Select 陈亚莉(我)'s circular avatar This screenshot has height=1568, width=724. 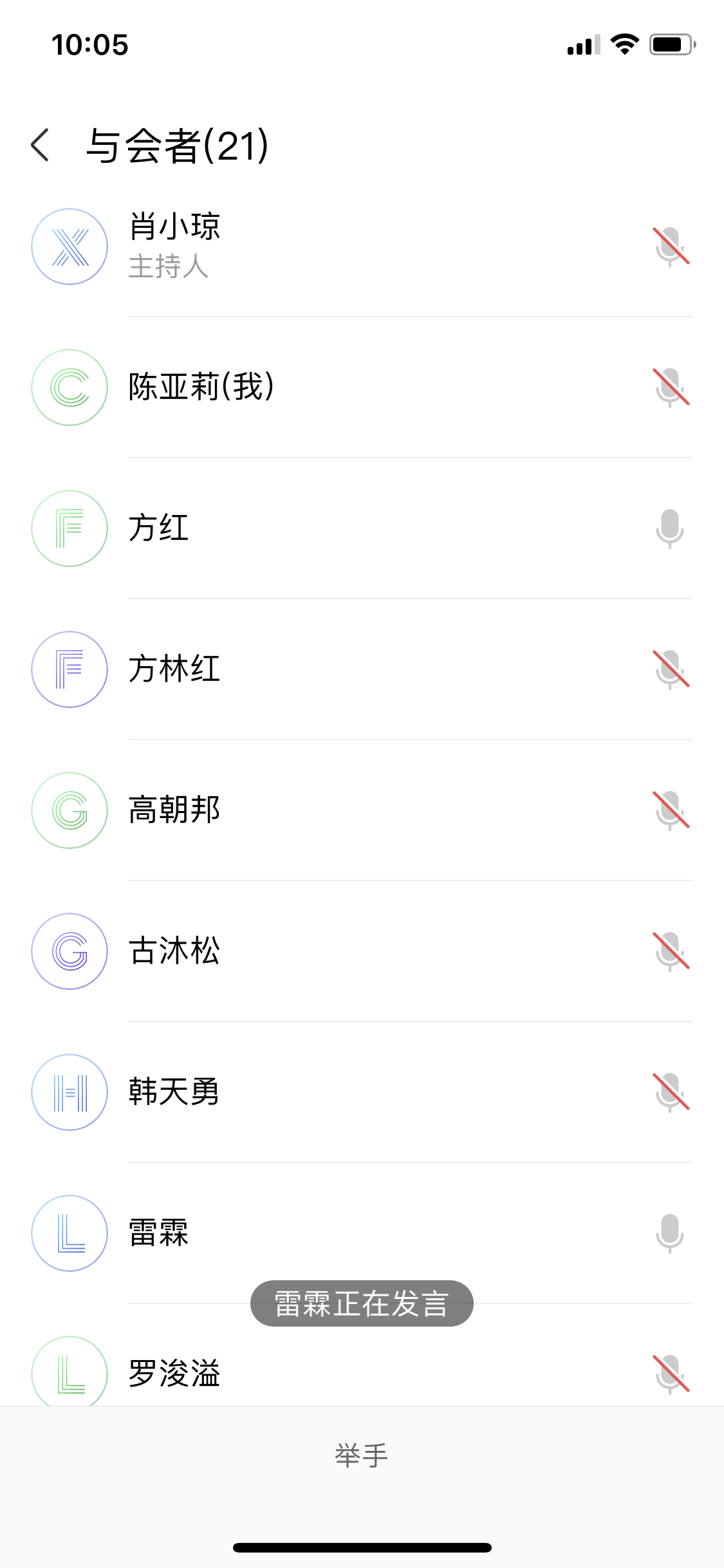tap(70, 387)
